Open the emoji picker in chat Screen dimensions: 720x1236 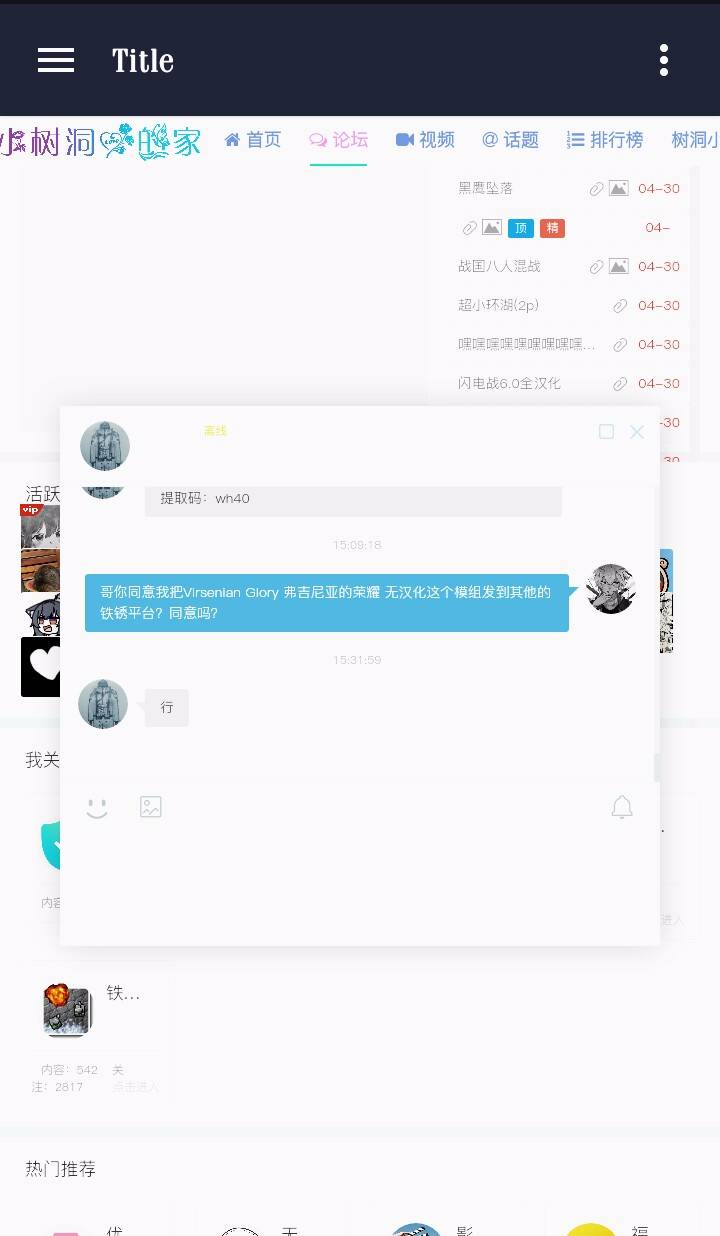[97, 807]
